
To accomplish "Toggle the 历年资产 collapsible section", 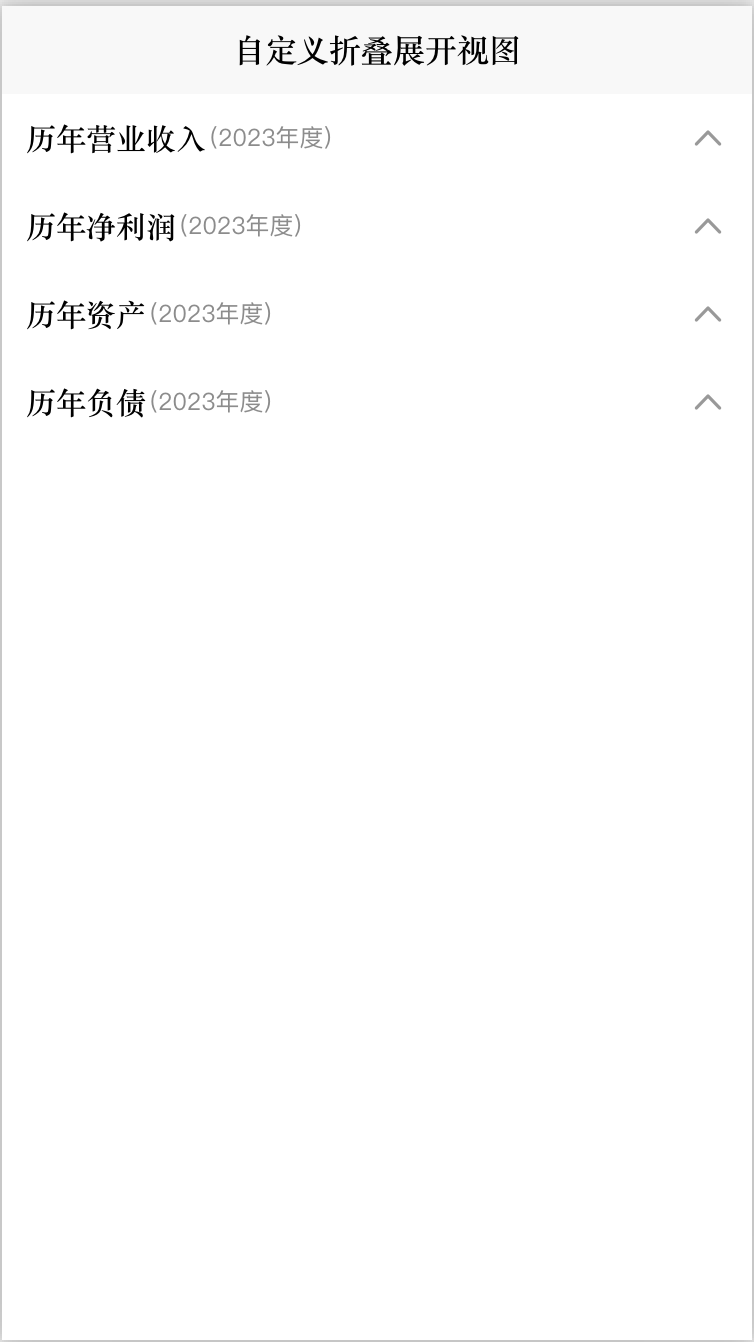I will point(707,314).
